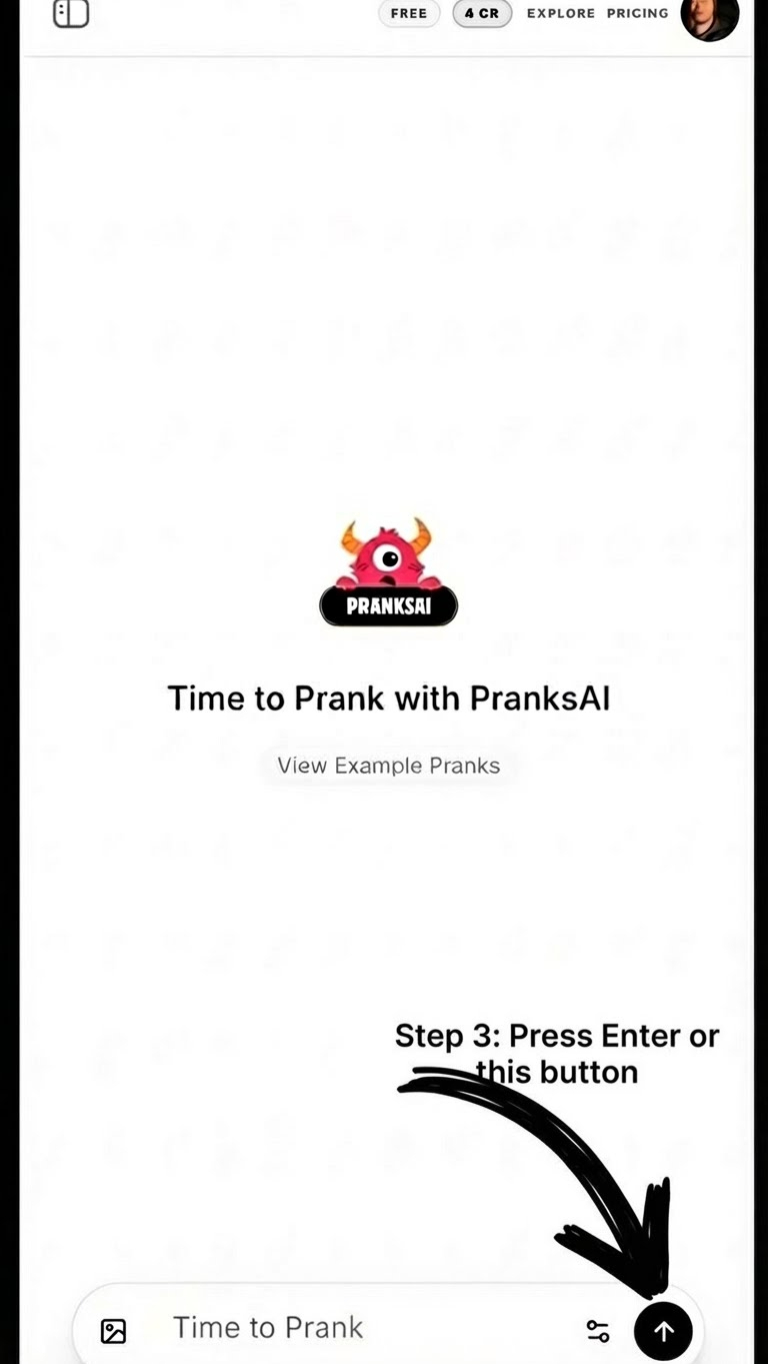768x1364 pixels.
Task: Toggle the sidebar panel icon
Action: pos(71,14)
